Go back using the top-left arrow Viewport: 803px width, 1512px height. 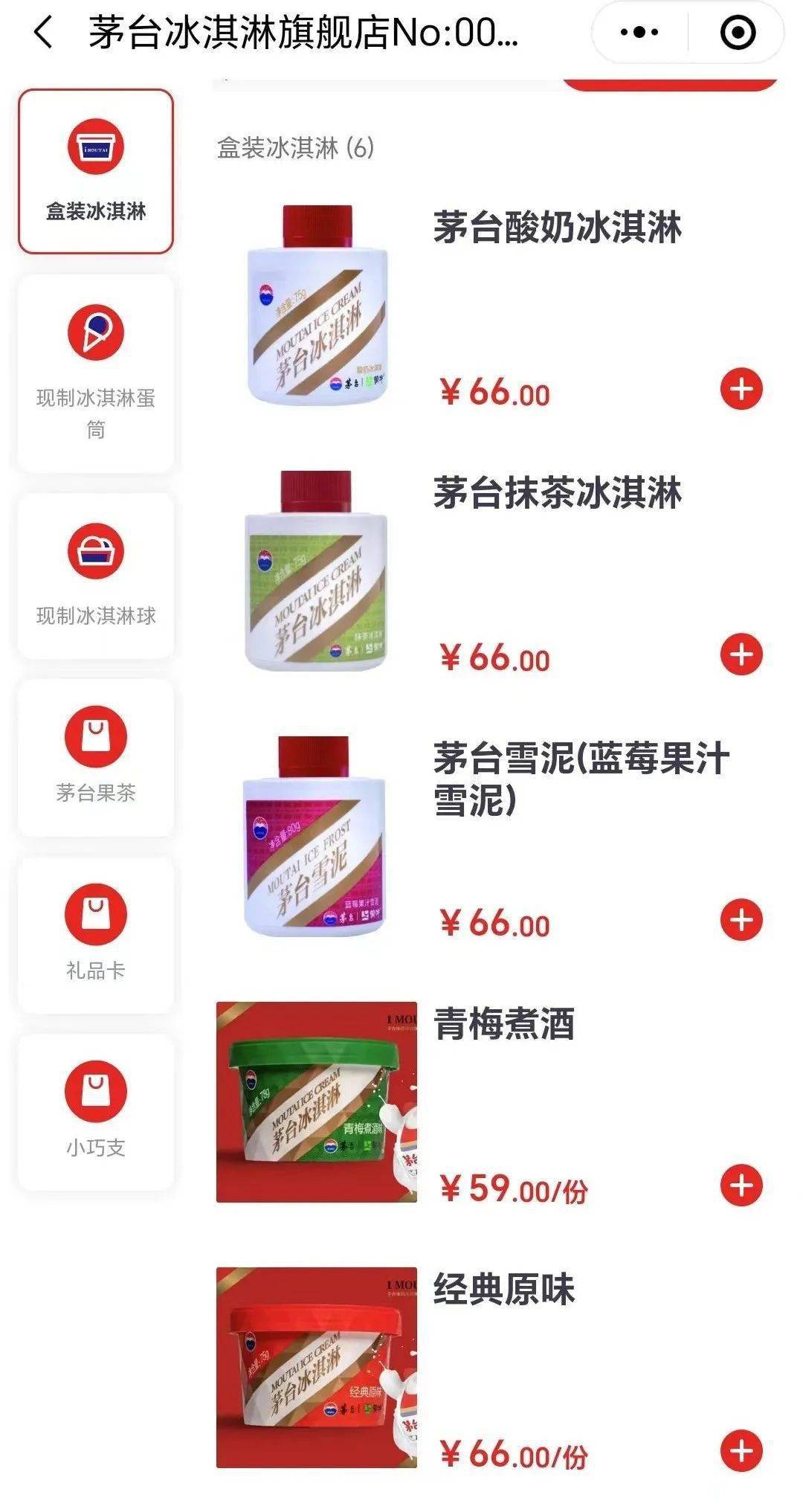(x=43, y=33)
